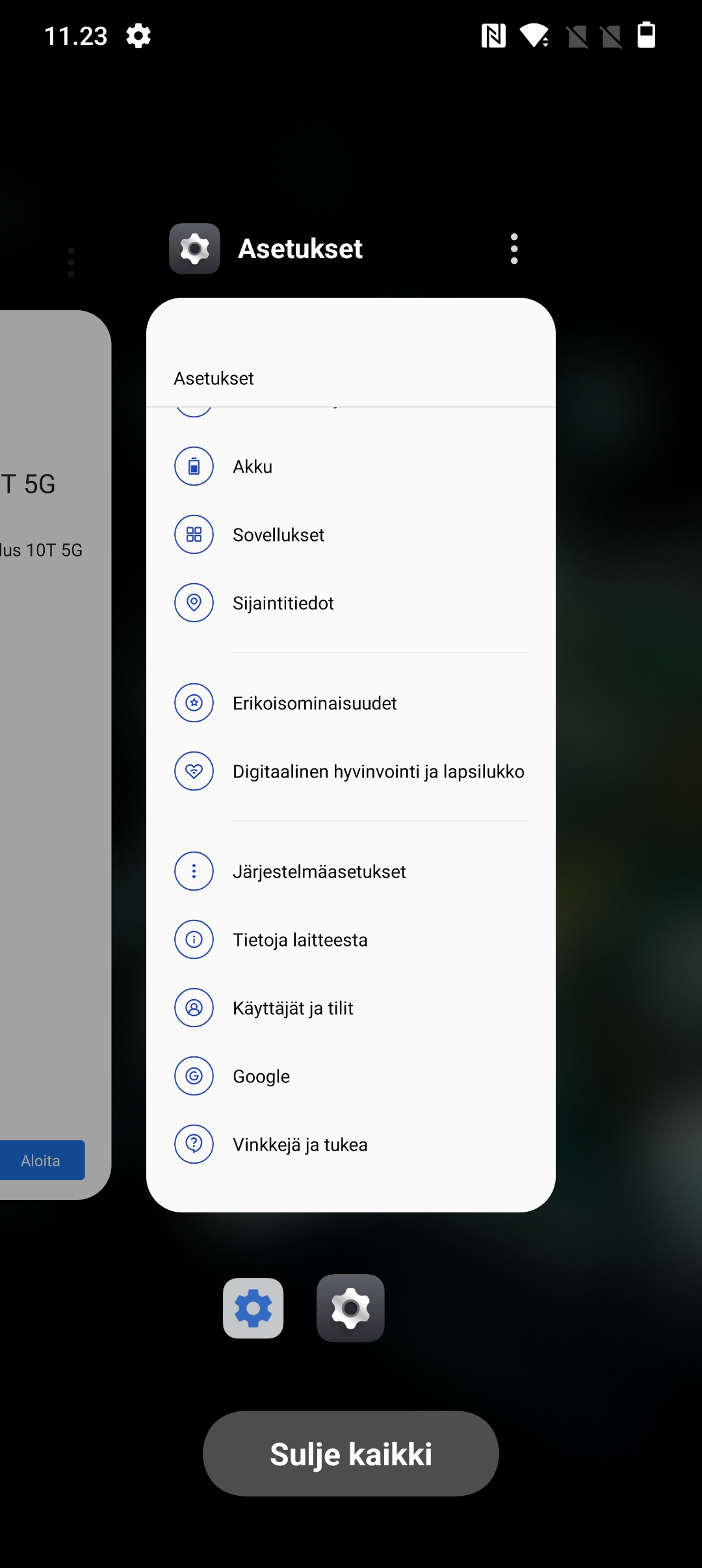Select the blue gear app icon
The image size is (702, 1568).
(x=253, y=1308)
